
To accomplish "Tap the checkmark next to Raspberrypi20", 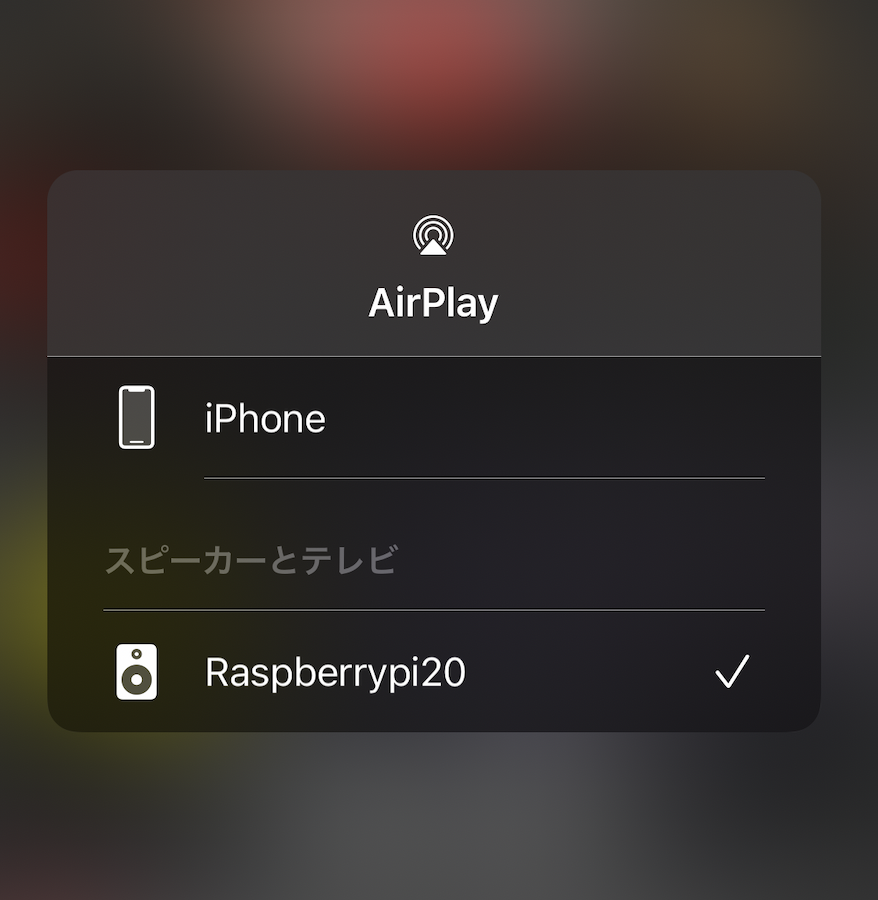I will [732, 673].
